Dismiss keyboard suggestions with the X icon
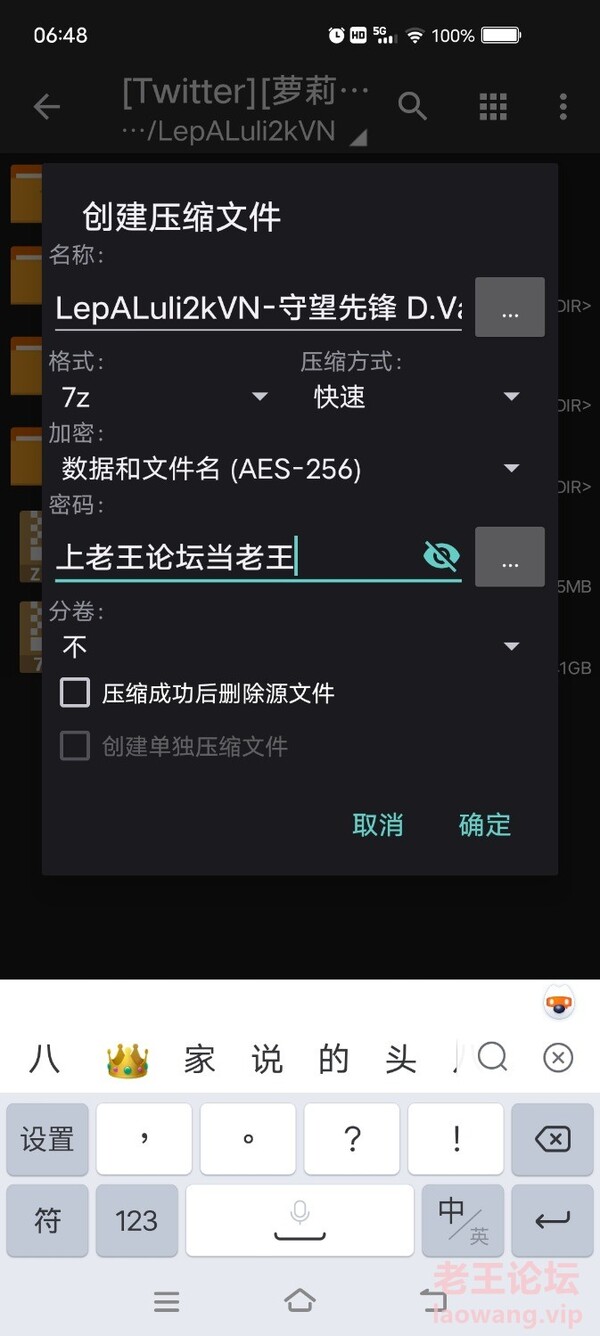This screenshot has width=600, height=1336. pos(558,1057)
